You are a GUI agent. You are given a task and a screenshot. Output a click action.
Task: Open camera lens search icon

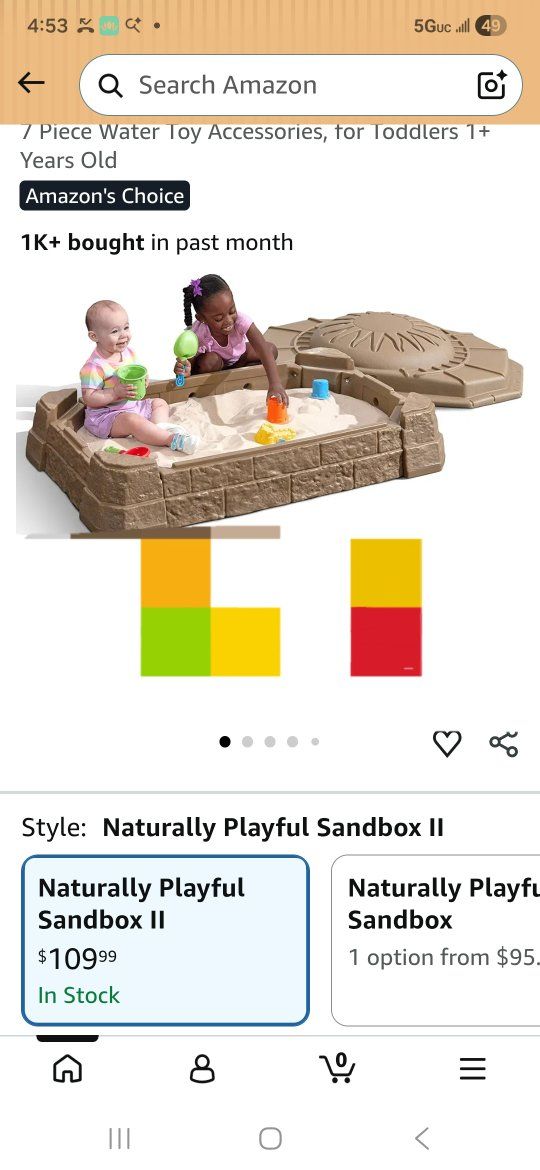[x=492, y=85]
